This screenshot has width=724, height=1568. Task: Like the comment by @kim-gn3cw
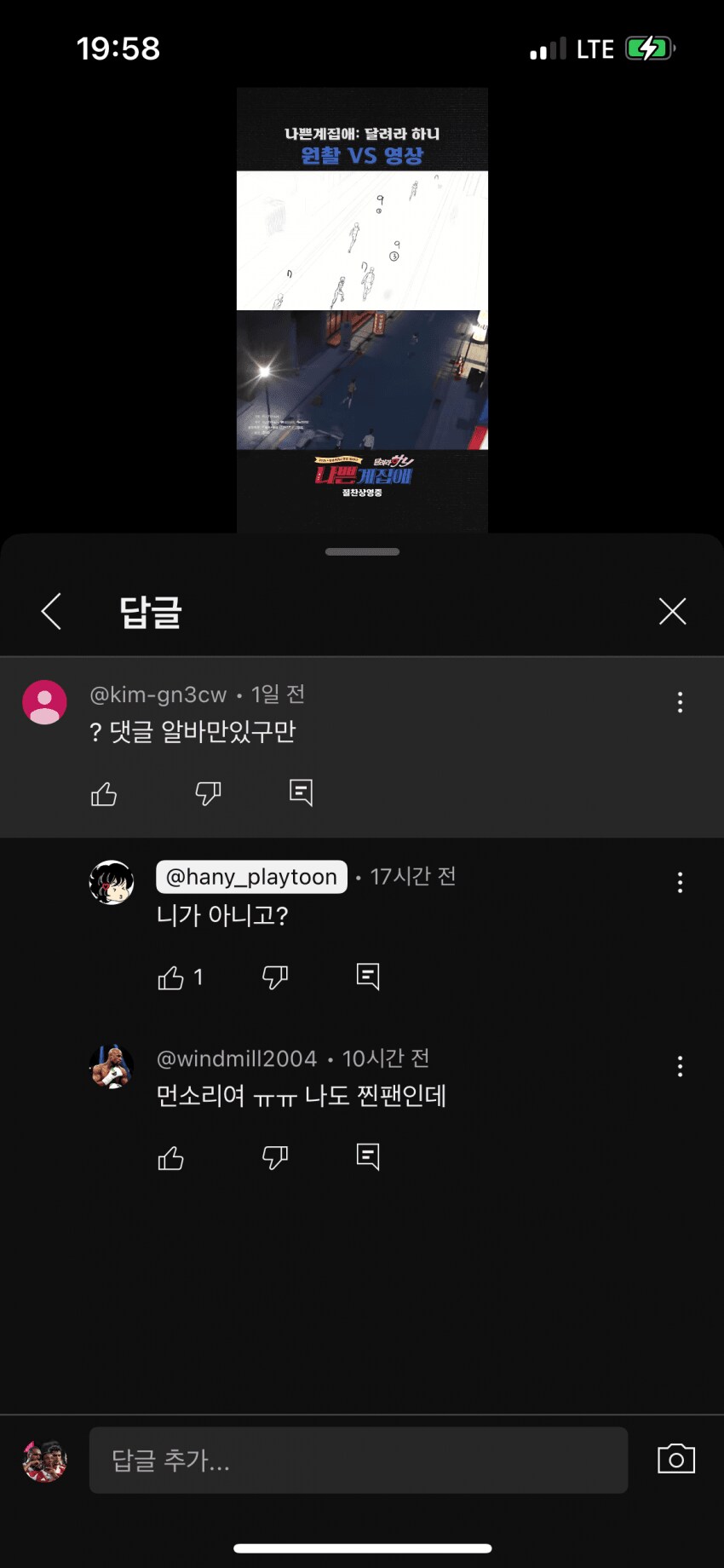tap(104, 794)
